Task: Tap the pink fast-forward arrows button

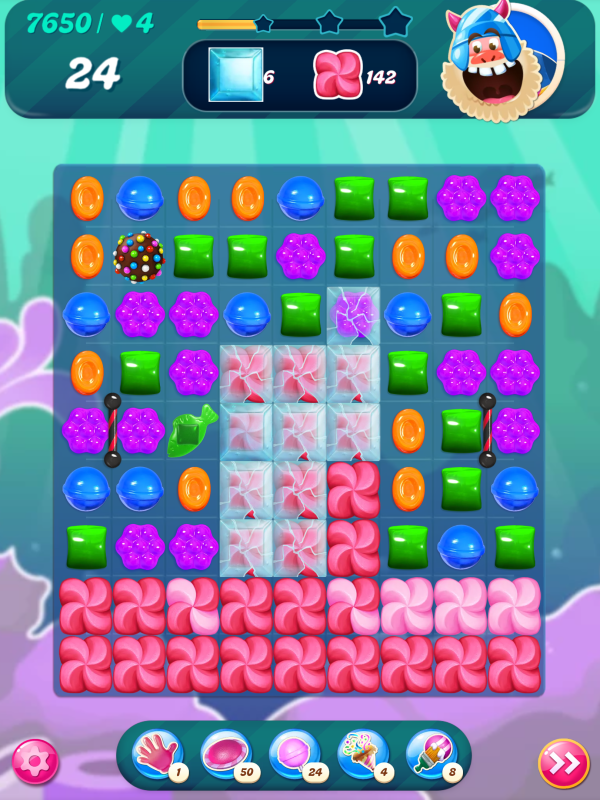Action: (x=563, y=764)
